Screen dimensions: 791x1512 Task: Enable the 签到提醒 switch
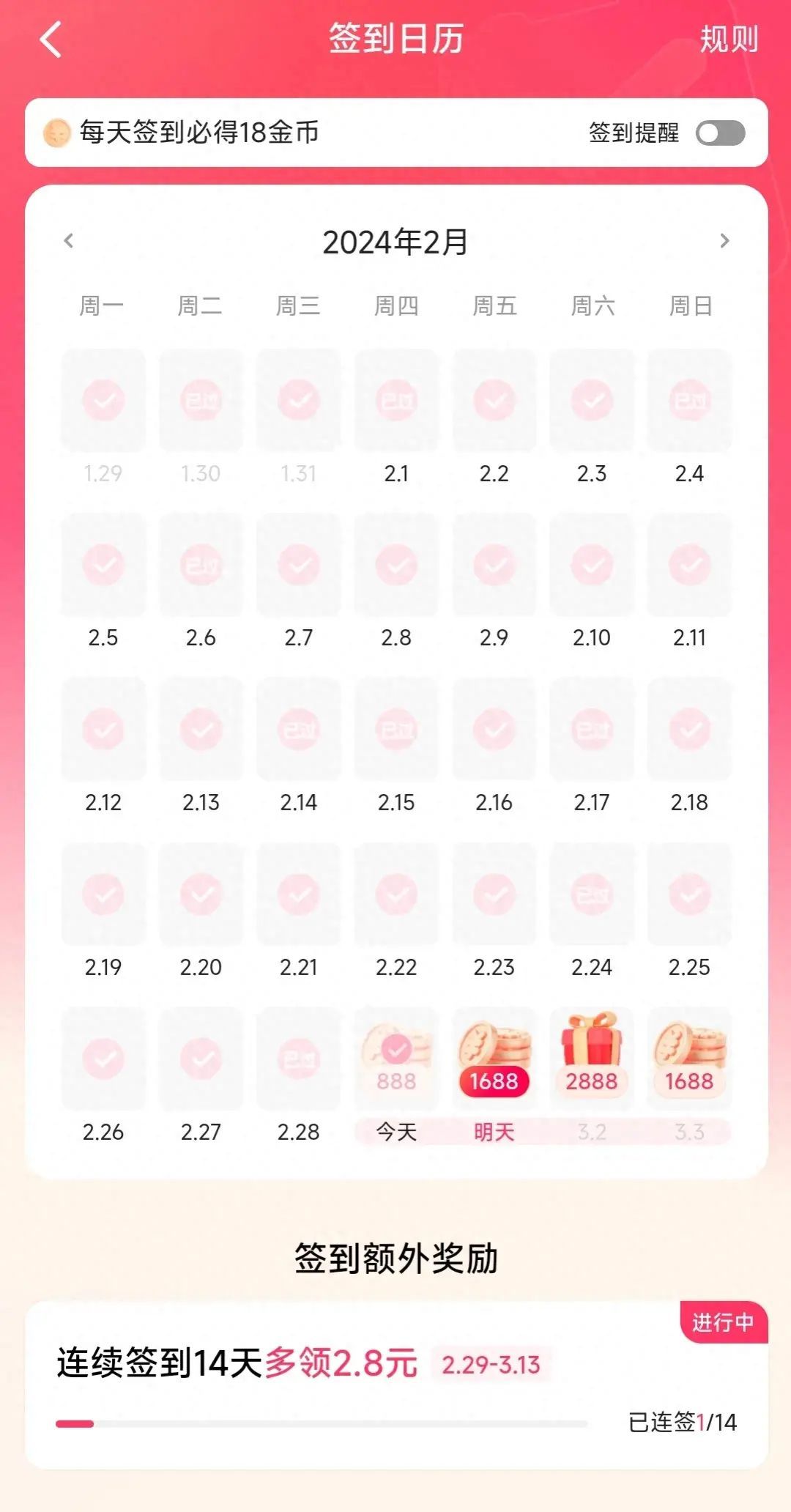[x=720, y=133]
